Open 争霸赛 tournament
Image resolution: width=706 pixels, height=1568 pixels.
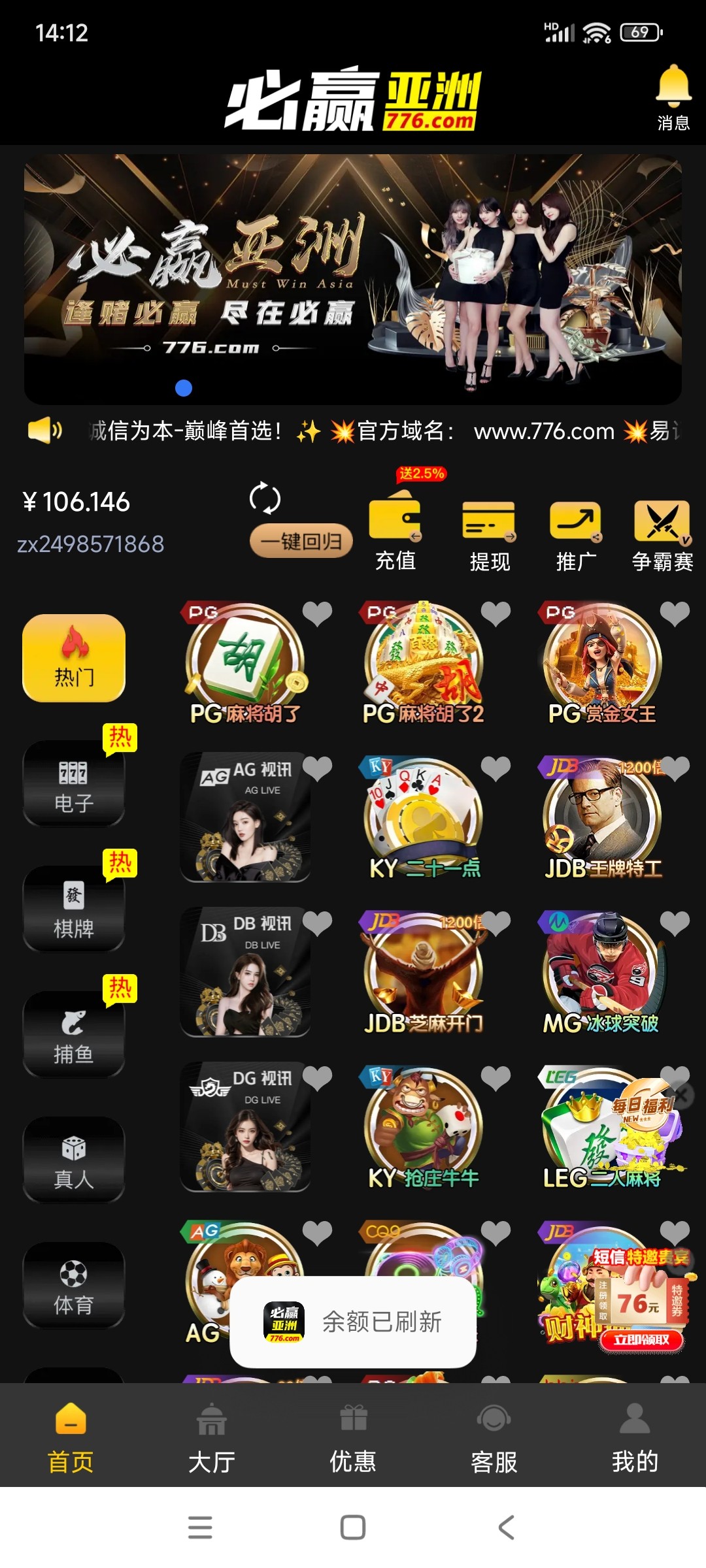[662, 532]
